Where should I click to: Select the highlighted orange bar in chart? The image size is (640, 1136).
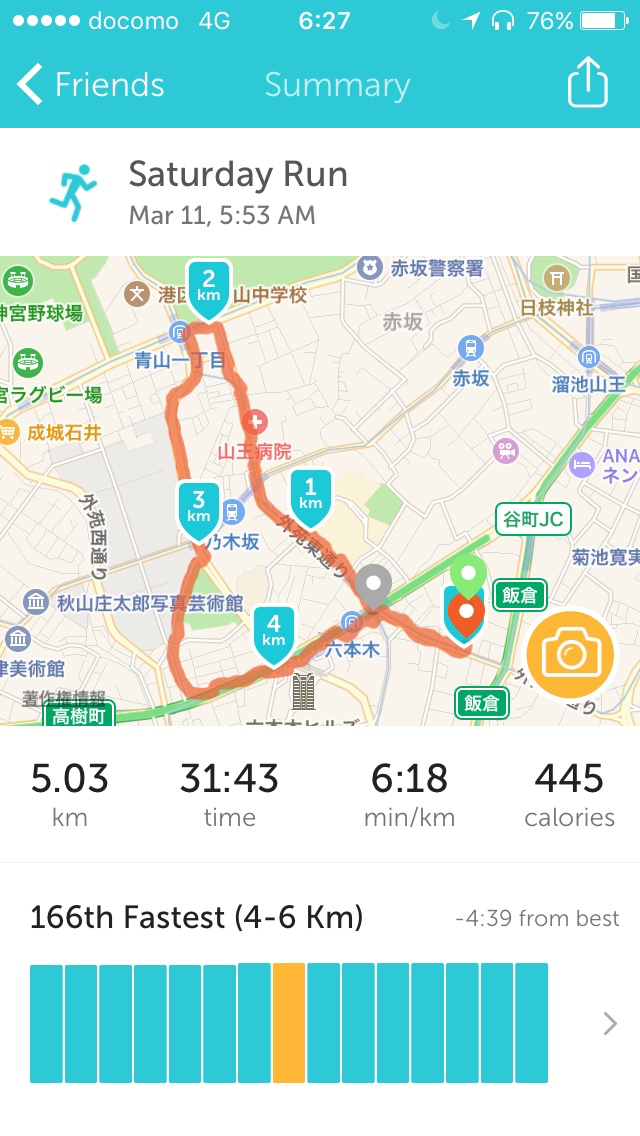pyautogui.click(x=289, y=1023)
